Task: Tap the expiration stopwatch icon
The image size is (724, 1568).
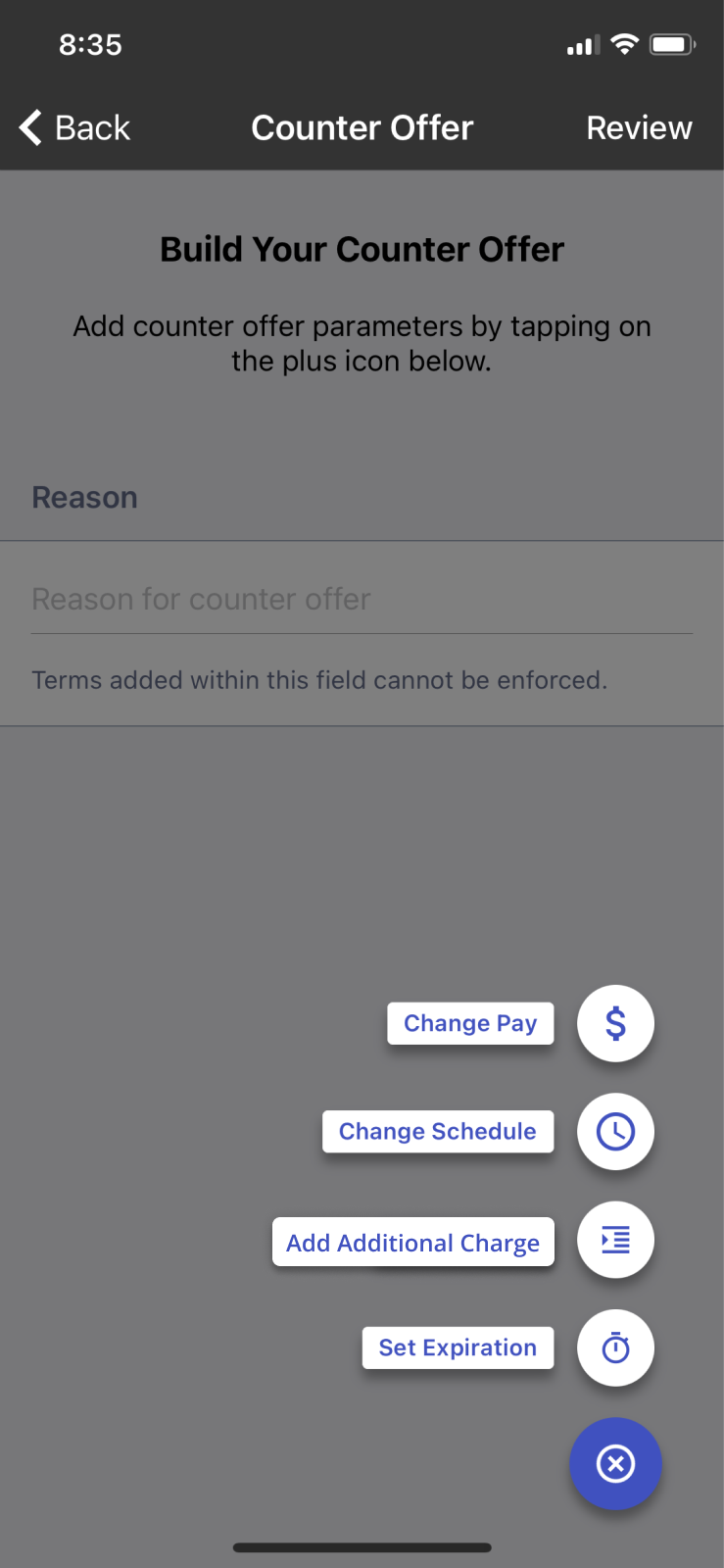Action: point(615,1347)
